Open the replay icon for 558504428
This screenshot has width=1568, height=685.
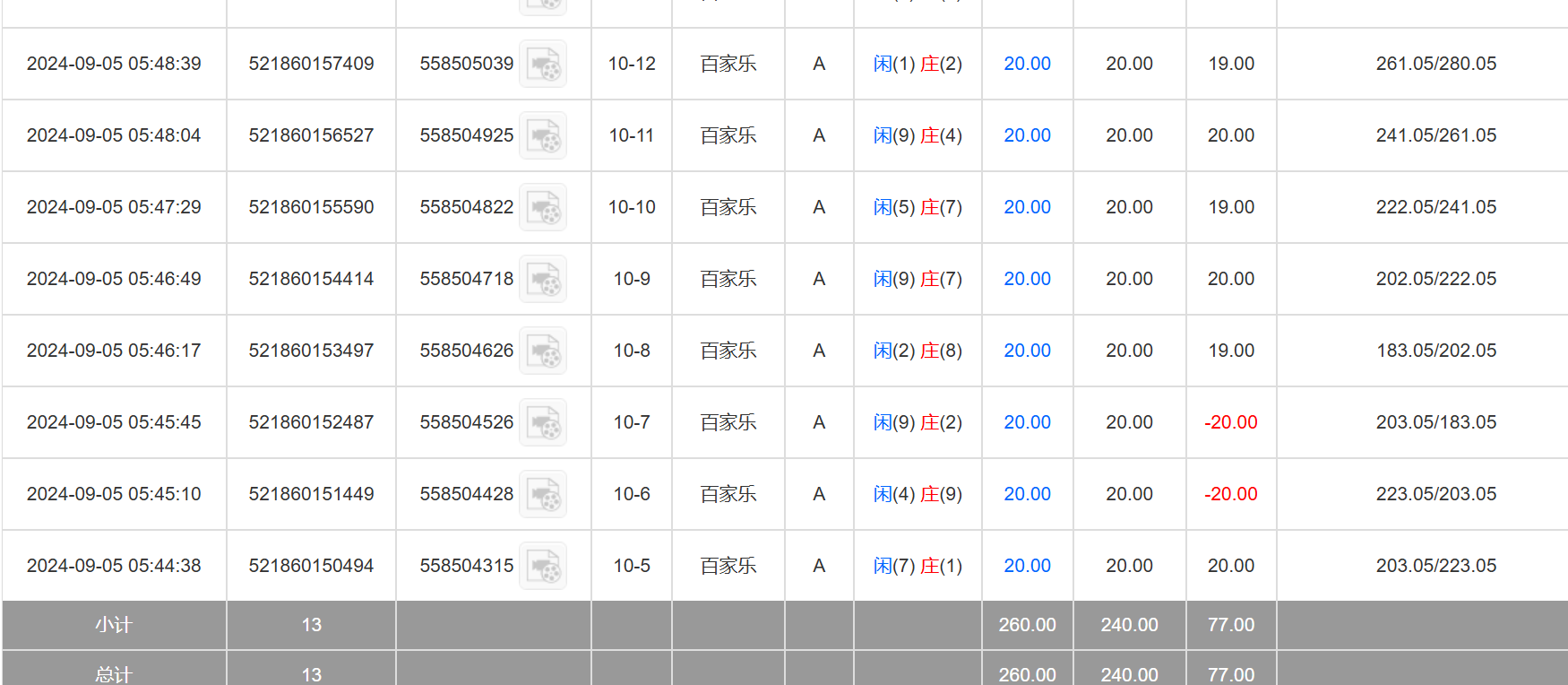click(x=543, y=494)
